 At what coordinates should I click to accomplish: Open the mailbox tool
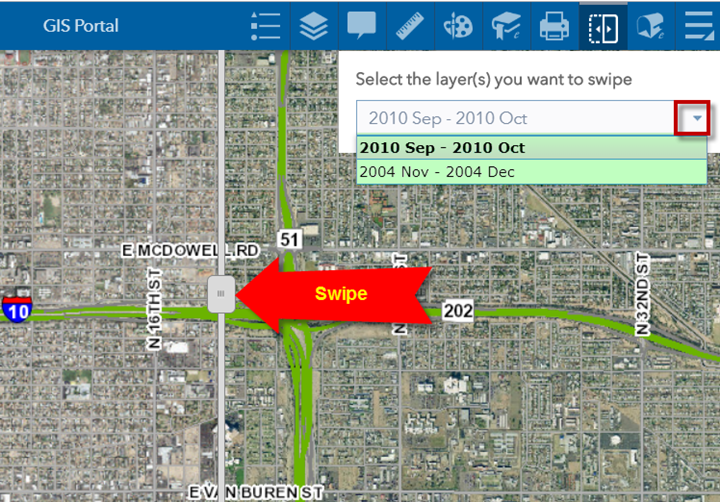coord(651,26)
